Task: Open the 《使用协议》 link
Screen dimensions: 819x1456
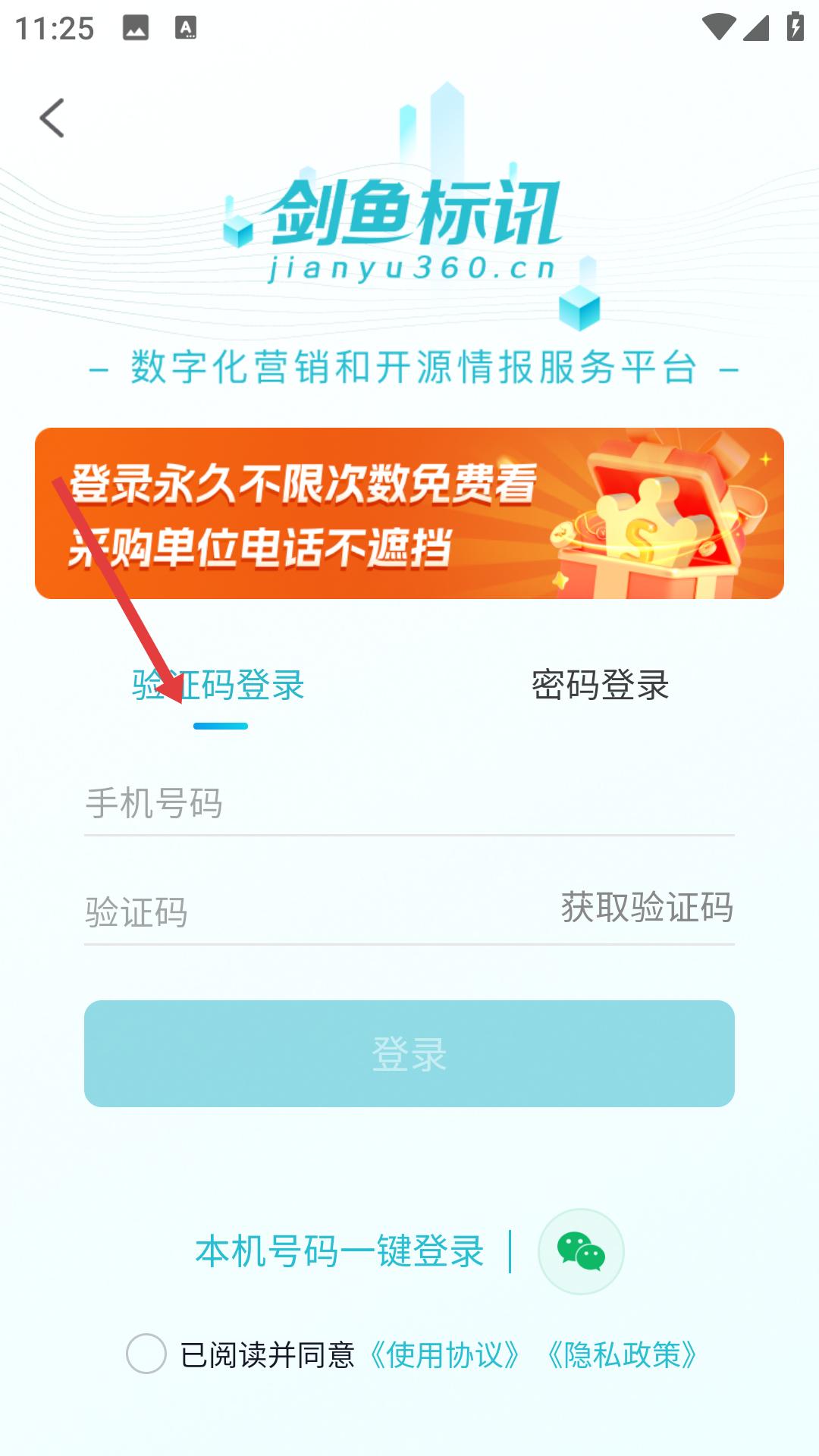Action: pyautogui.click(x=444, y=1355)
